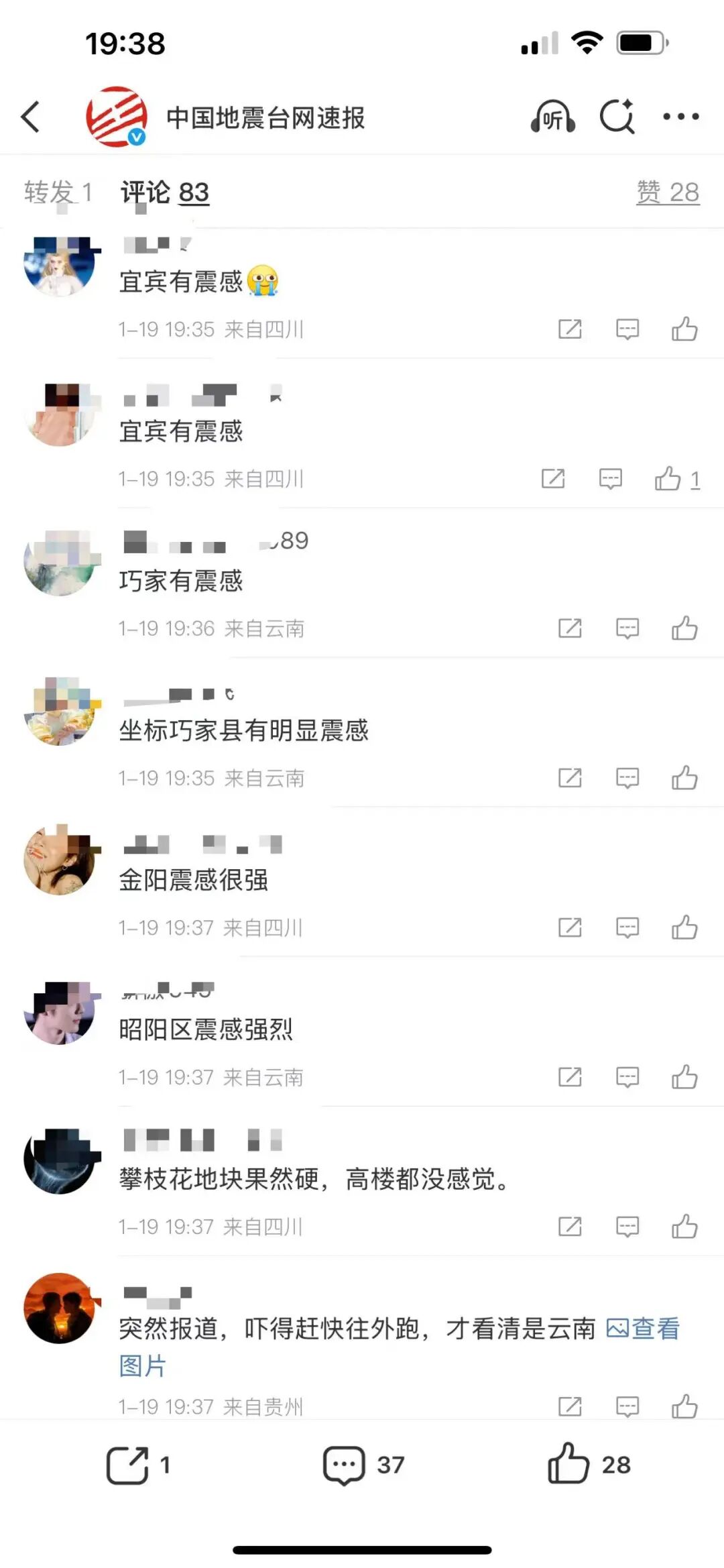Viewport: 724px width, 1568px height.
Task: Switch to the 转发 1 tab
Action: tap(58, 192)
